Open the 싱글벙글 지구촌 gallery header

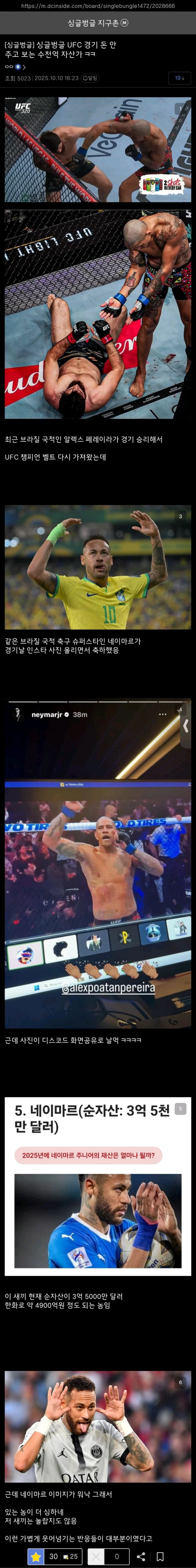(98, 23)
